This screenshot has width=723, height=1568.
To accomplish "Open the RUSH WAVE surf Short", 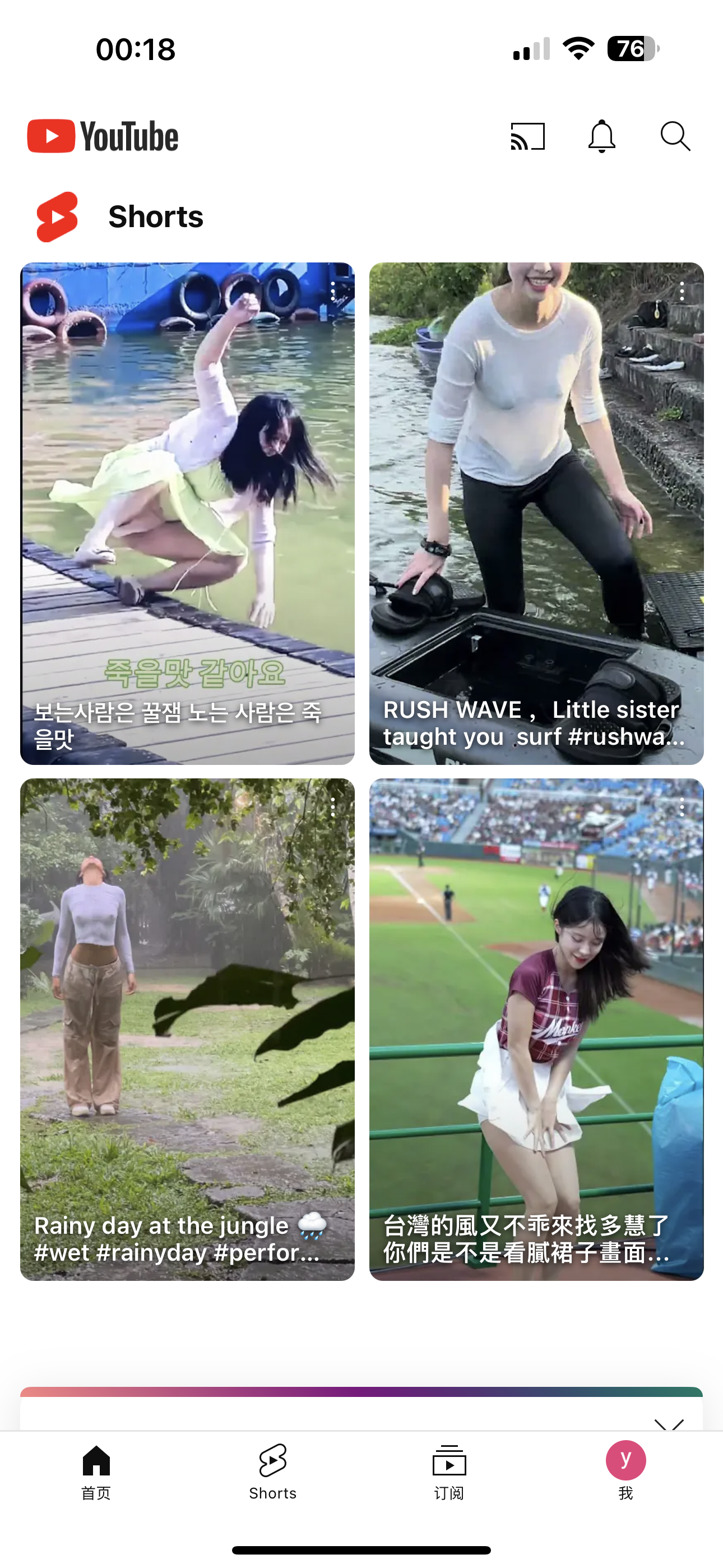I will [536, 513].
